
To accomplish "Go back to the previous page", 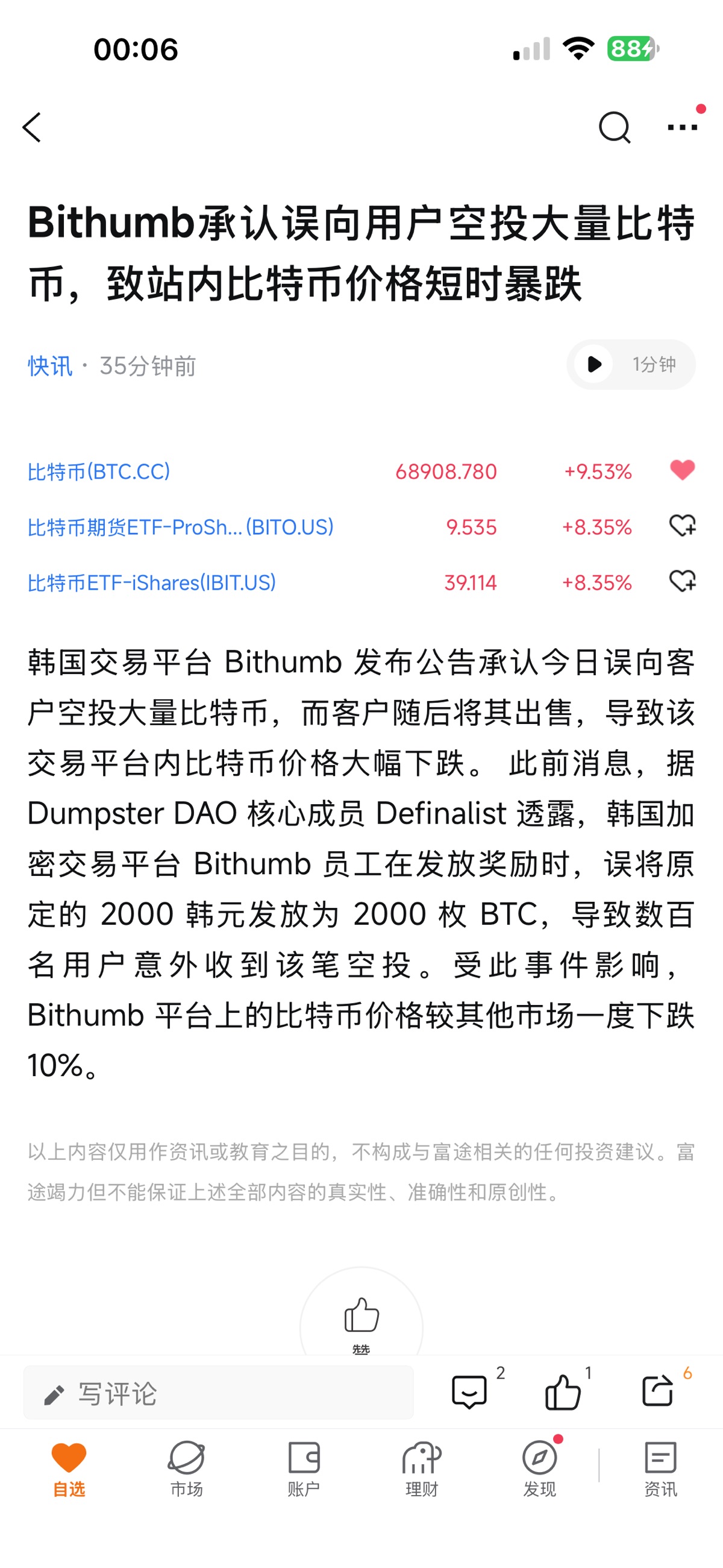I will click(33, 127).
